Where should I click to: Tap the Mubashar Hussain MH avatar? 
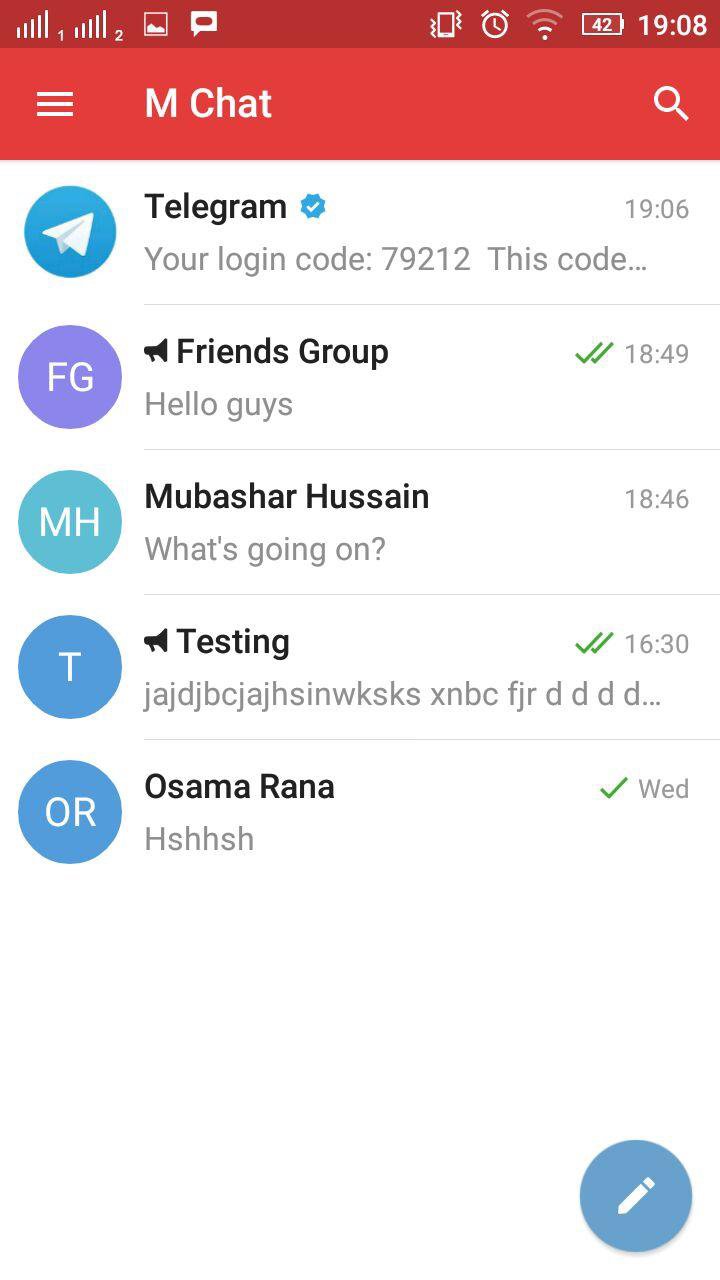[69, 521]
